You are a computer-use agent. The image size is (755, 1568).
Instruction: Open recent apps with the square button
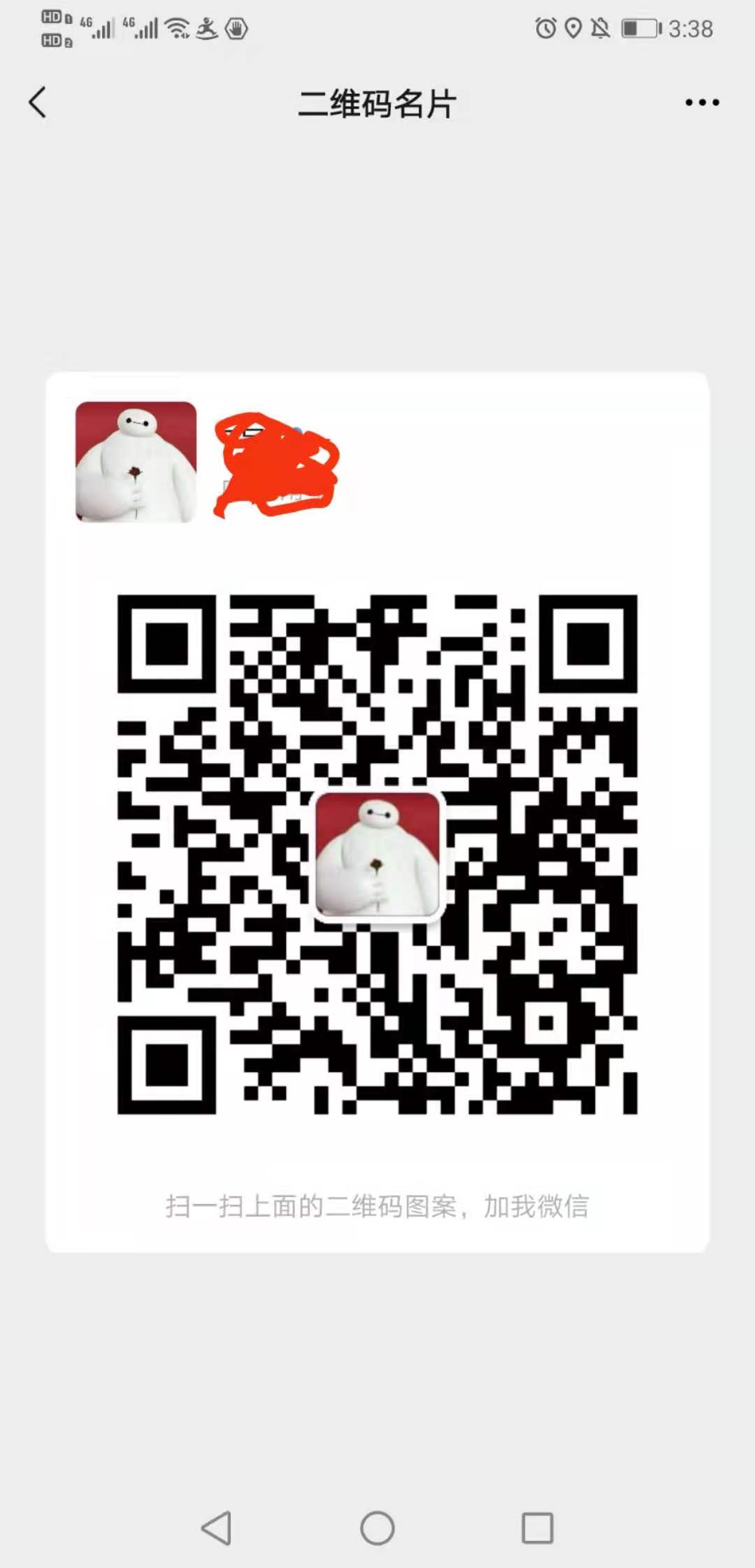[x=538, y=1527]
